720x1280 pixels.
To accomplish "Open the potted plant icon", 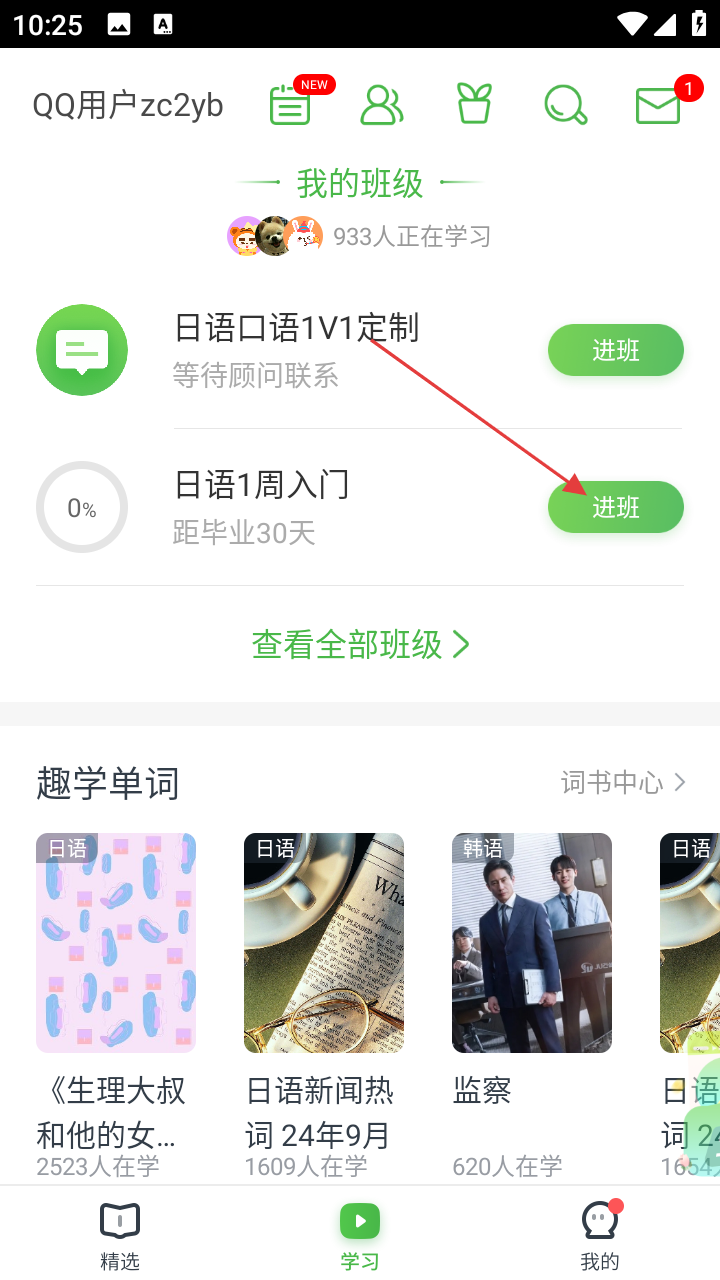I will (474, 104).
